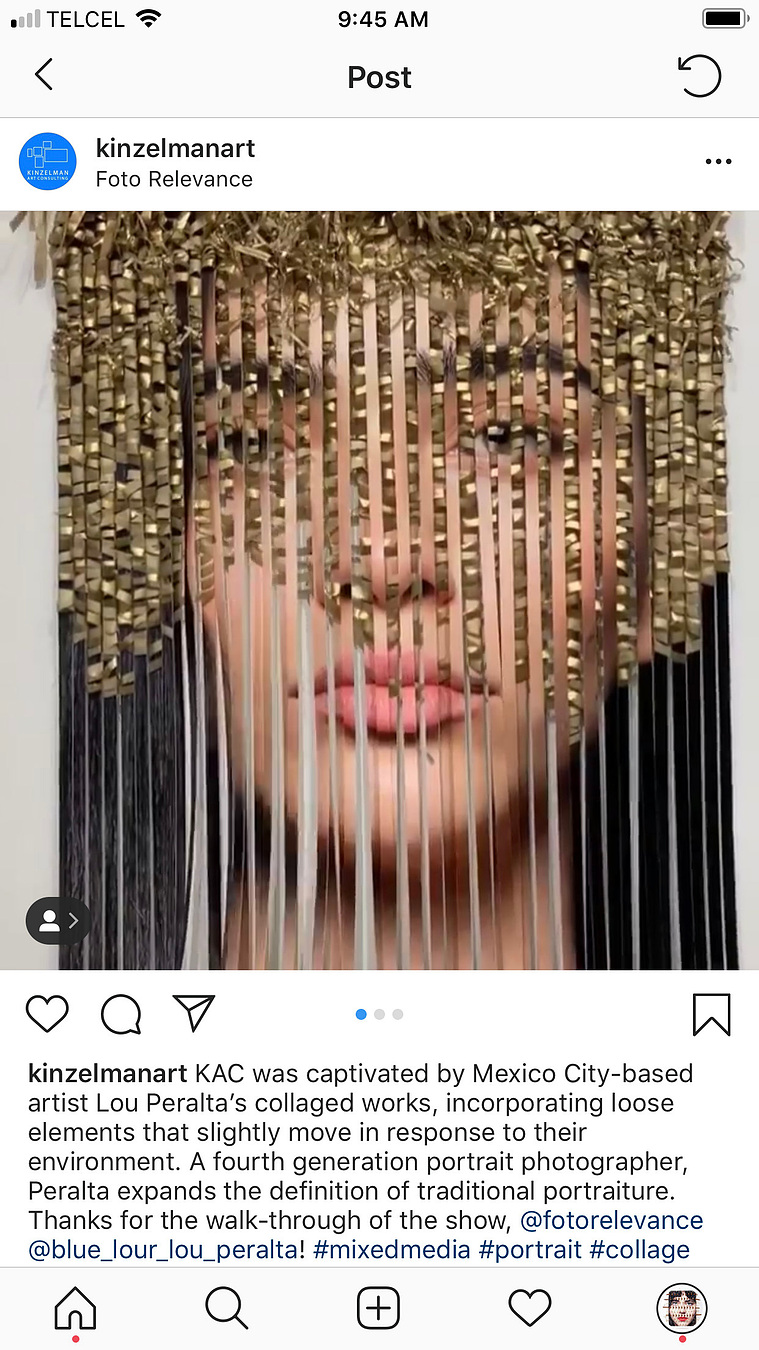
Task: Open the Activity heart tab
Action: pyautogui.click(x=530, y=1308)
